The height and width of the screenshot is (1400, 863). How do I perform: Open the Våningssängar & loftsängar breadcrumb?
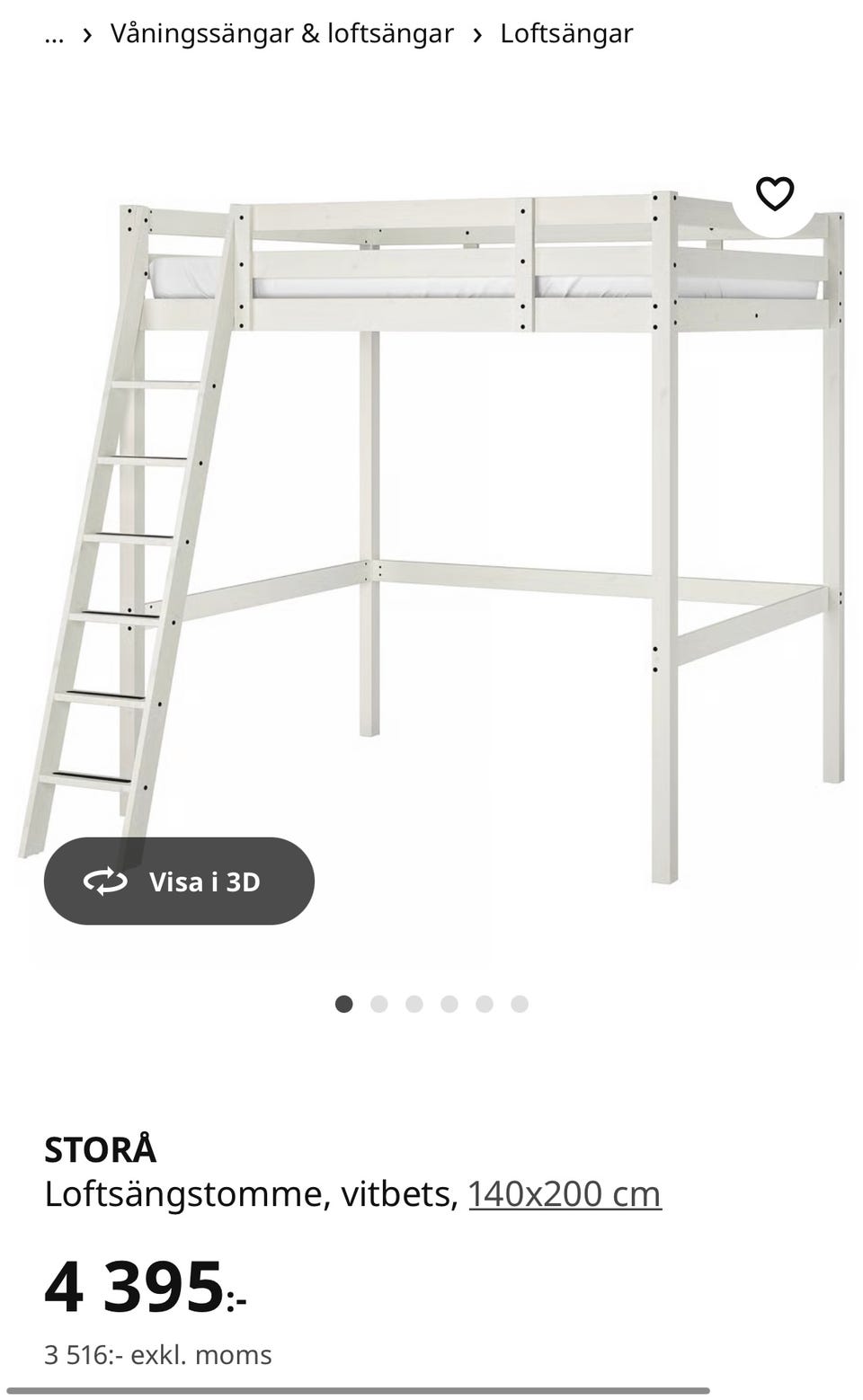[x=281, y=33]
